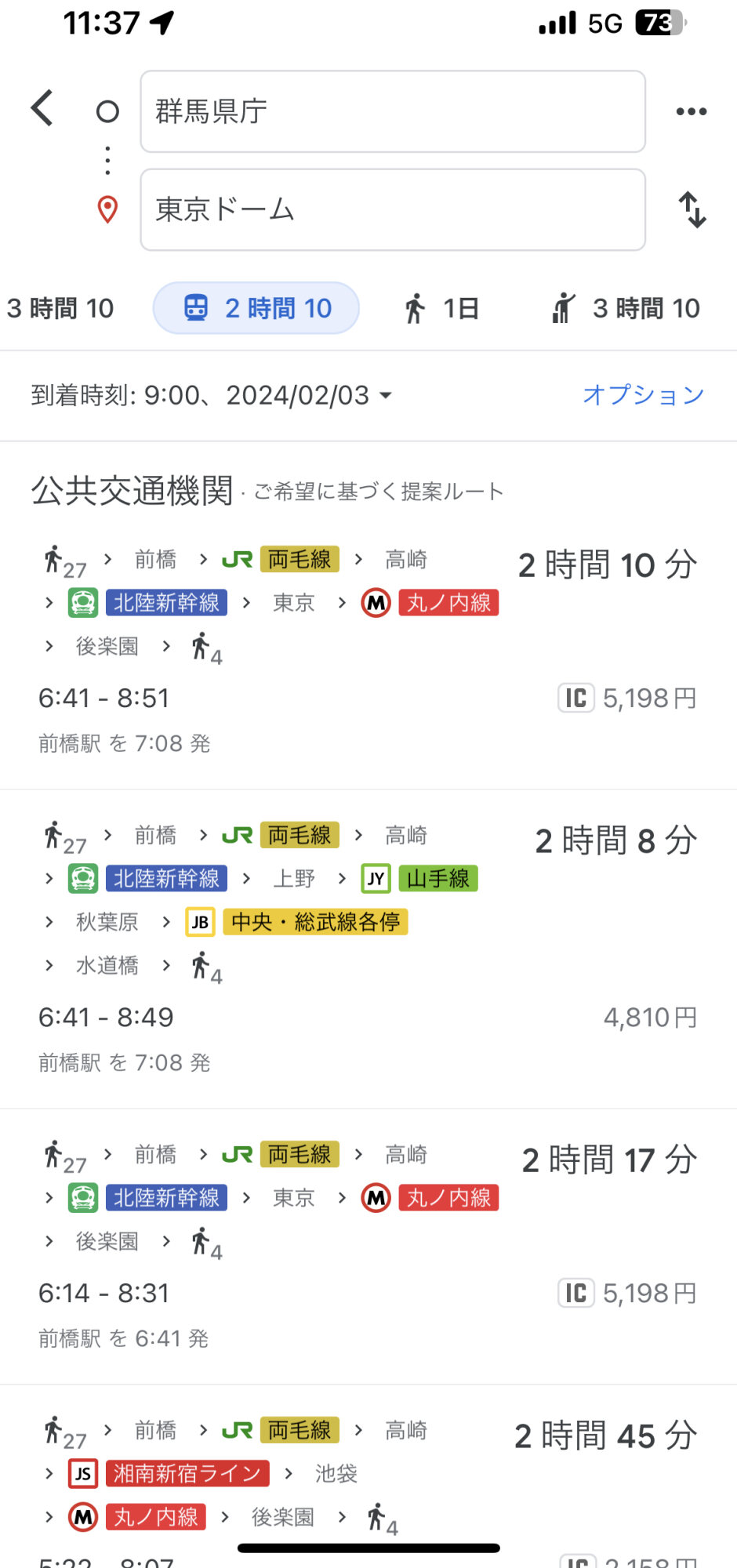This screenshot has width=737, height=1568.
Task: Switch to ride-hailing mode 3 時間 10
Action: 626,308
